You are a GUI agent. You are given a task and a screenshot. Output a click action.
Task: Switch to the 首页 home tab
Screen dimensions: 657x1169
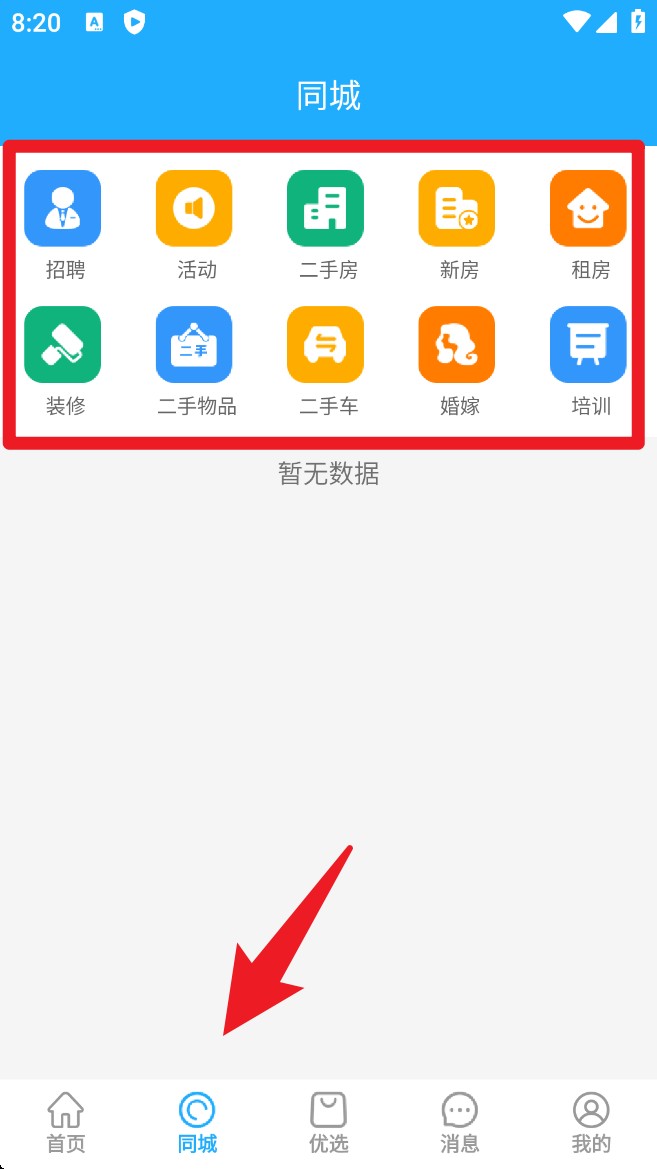point(66,1122)
